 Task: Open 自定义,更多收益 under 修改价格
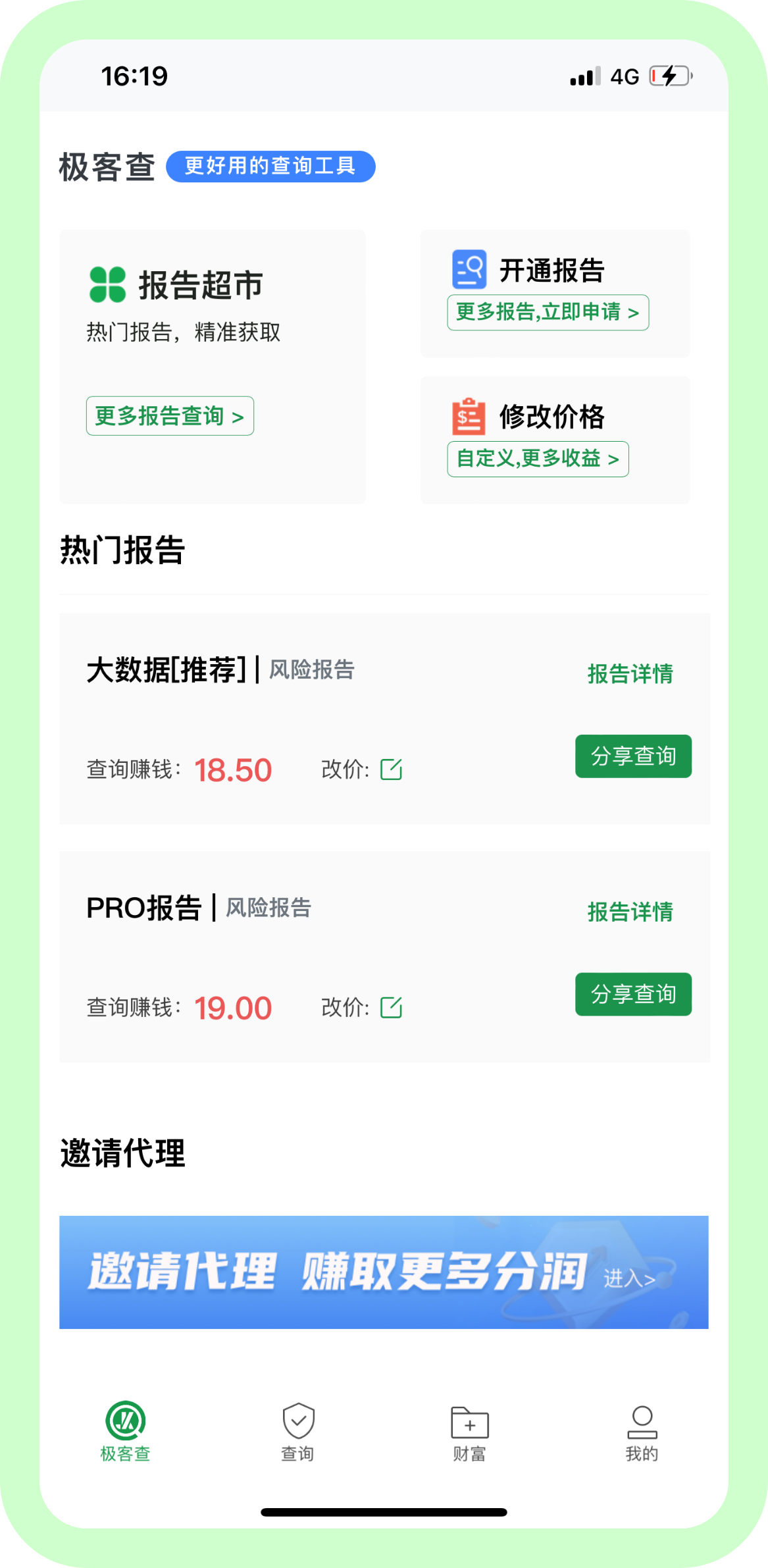pyautogui.click(x=538, y=459)
